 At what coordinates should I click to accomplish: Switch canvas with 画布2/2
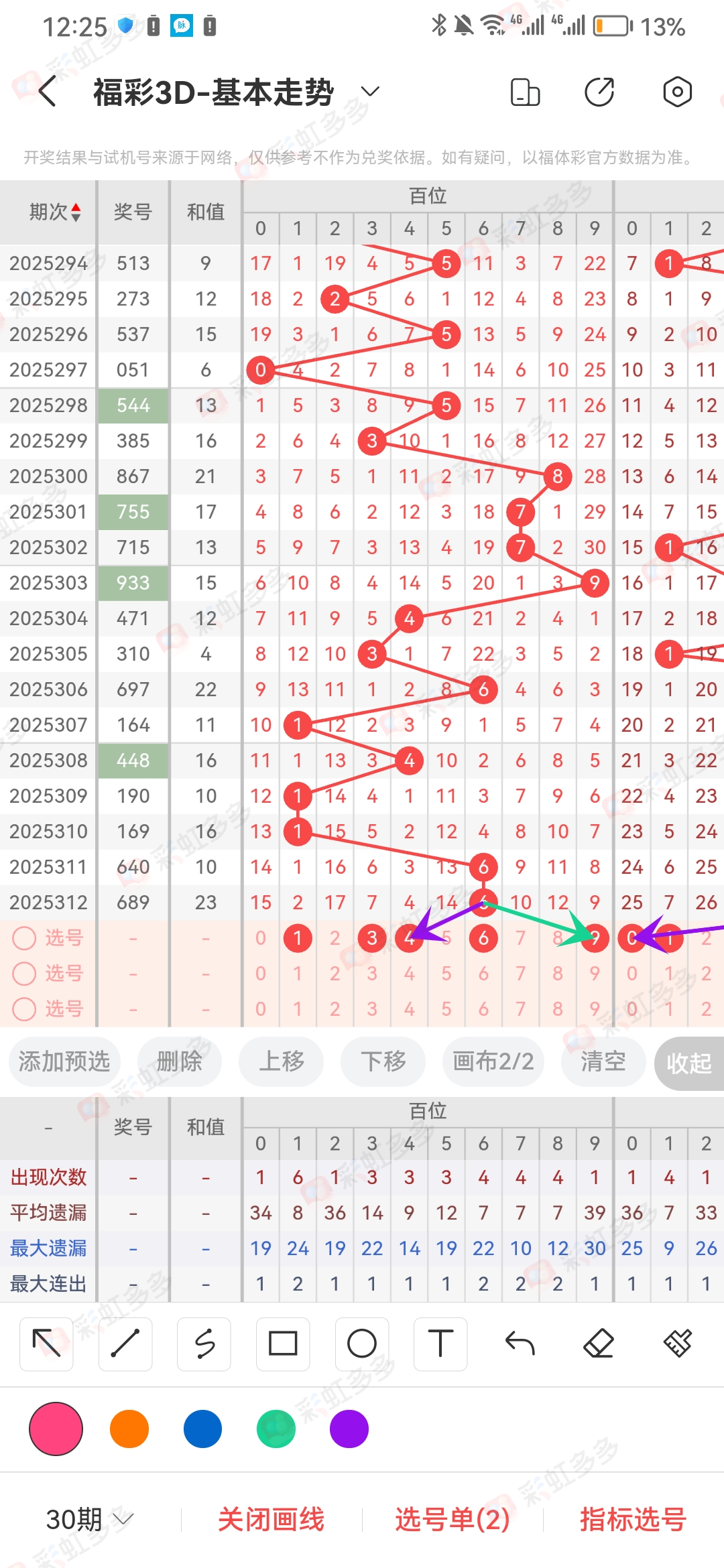[493, 1061]
